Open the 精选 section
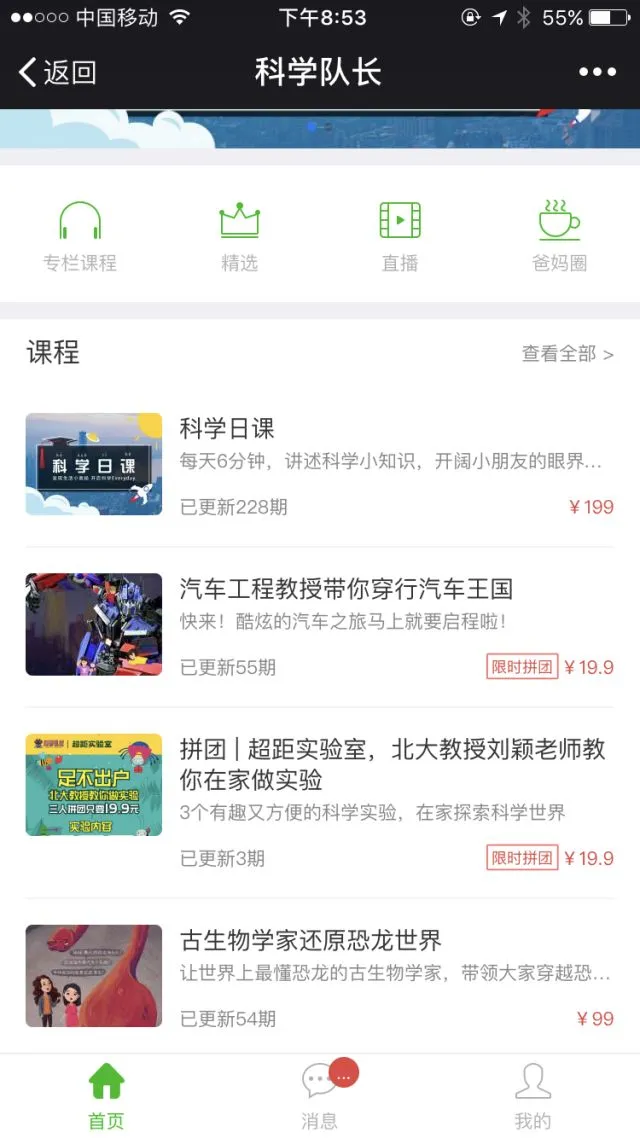The height and width of the screenshot is (1138, 640). (x=240, y=236)
